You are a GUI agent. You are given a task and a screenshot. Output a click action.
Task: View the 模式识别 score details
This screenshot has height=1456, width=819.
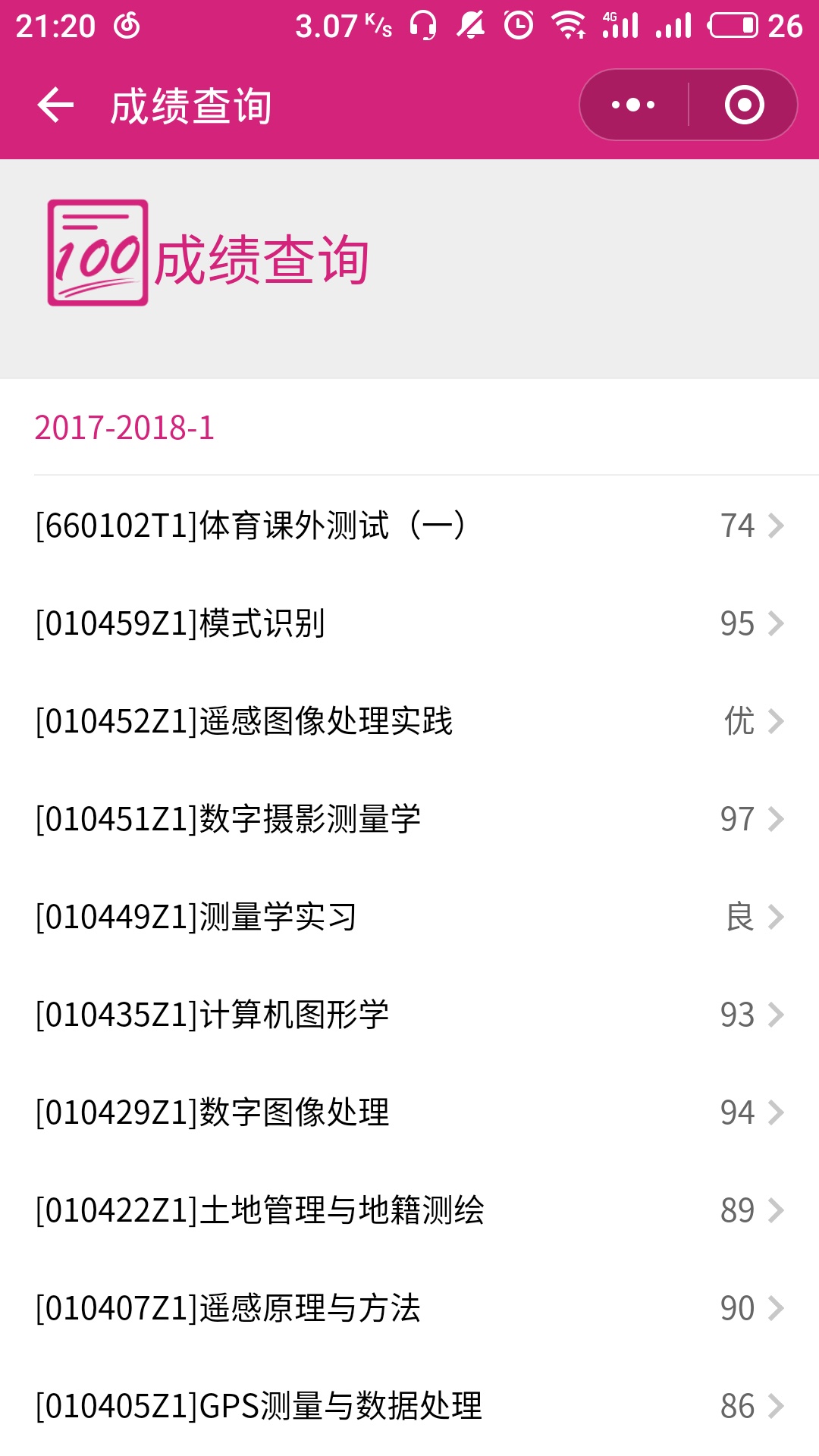pyautogui.click(x=409, y=623)
